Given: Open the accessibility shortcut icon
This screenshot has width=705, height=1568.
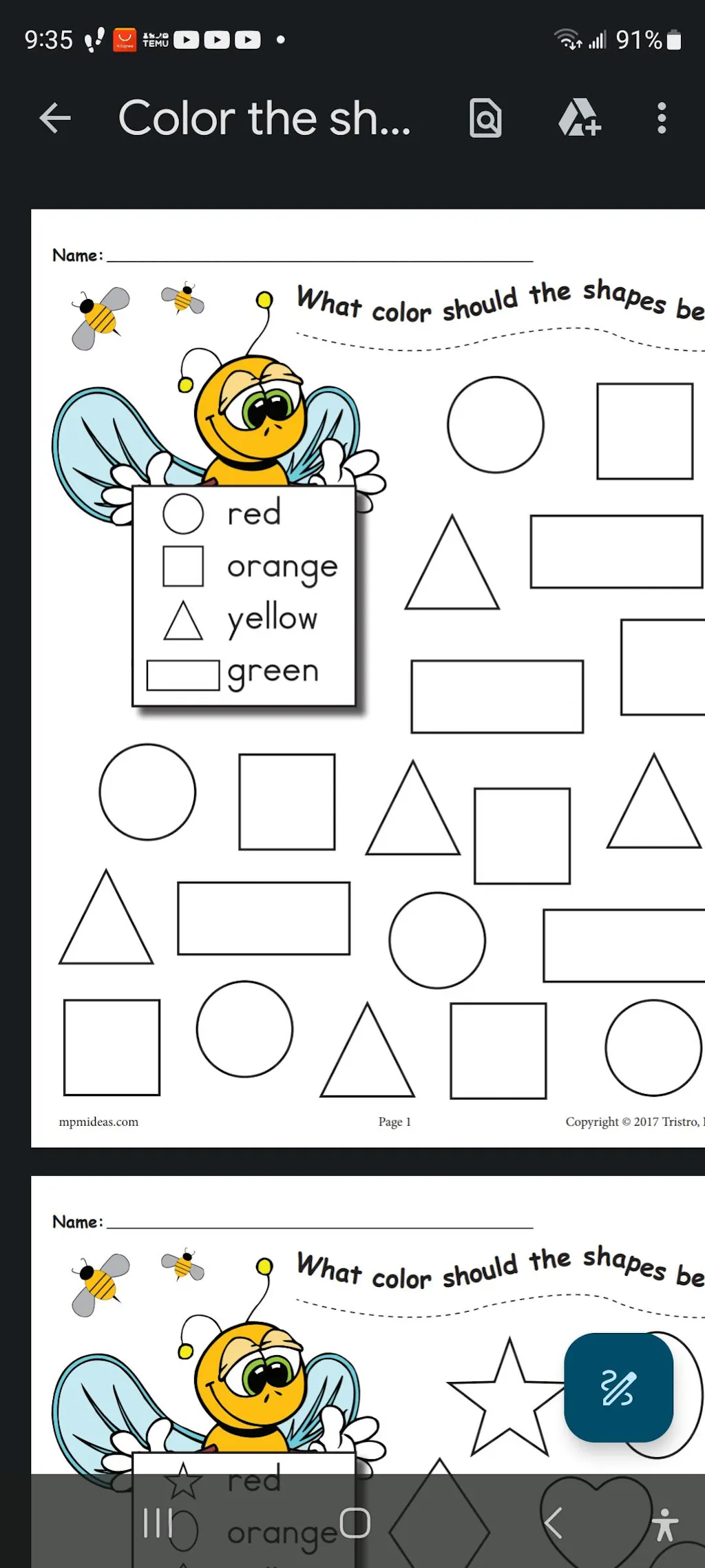Looking at the screenshot, I should 665,1524.
